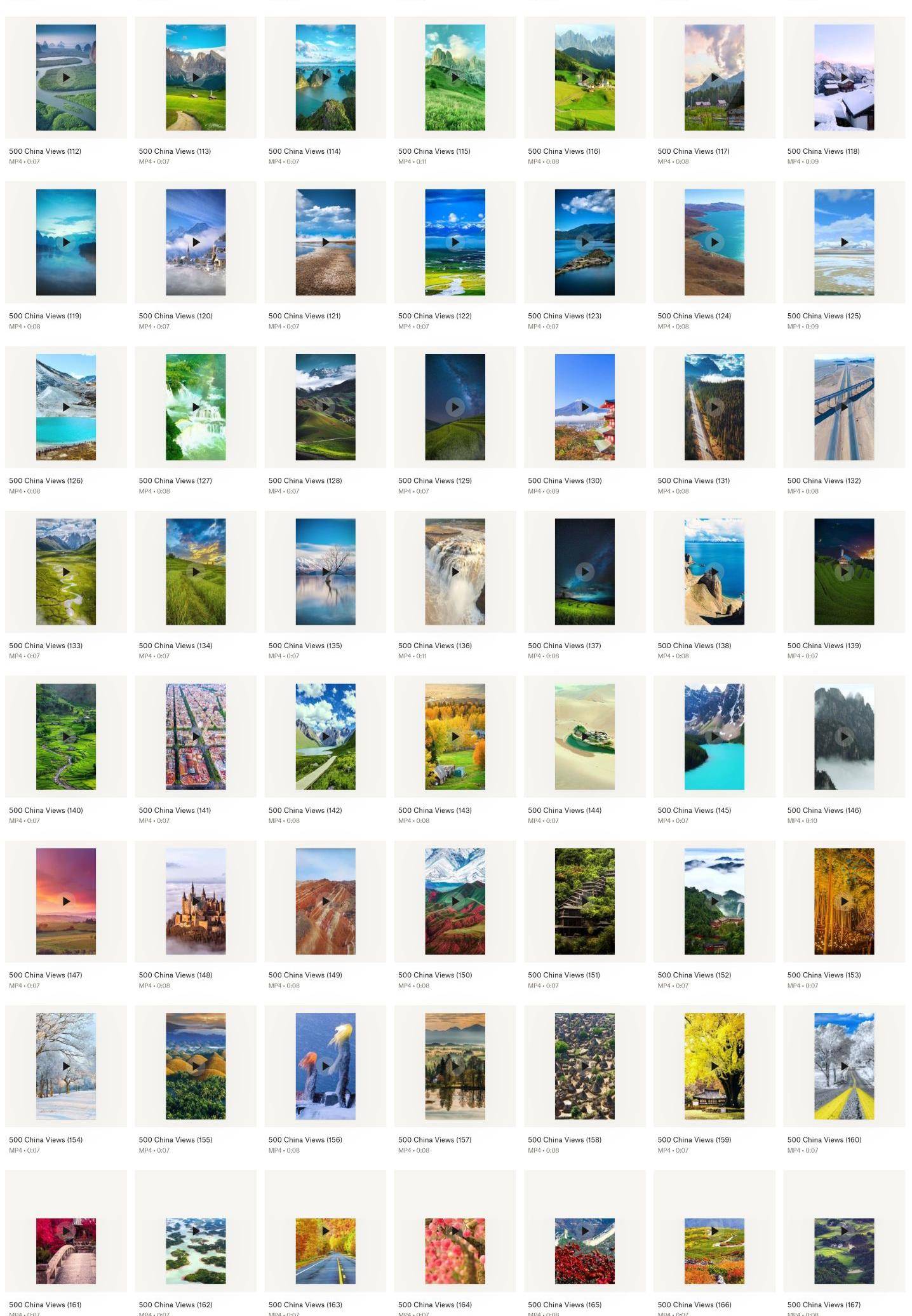The height and width of the screenshot is (1316, 912).
Task: Select 500 China Views (156) video
Action: pyautogui.click(x=325, y=1066)
